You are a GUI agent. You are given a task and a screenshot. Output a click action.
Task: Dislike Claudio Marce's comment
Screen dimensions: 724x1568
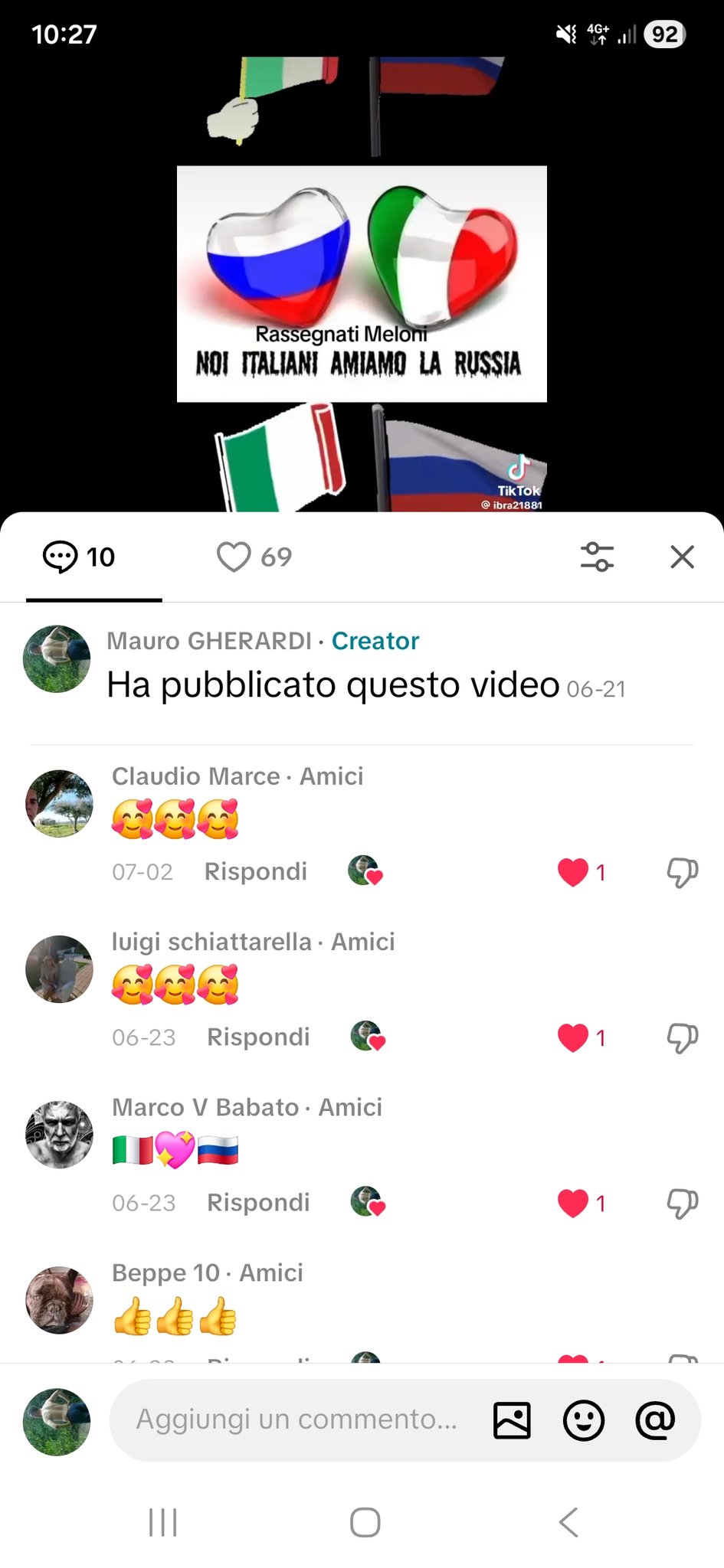(x=682, y=872)
